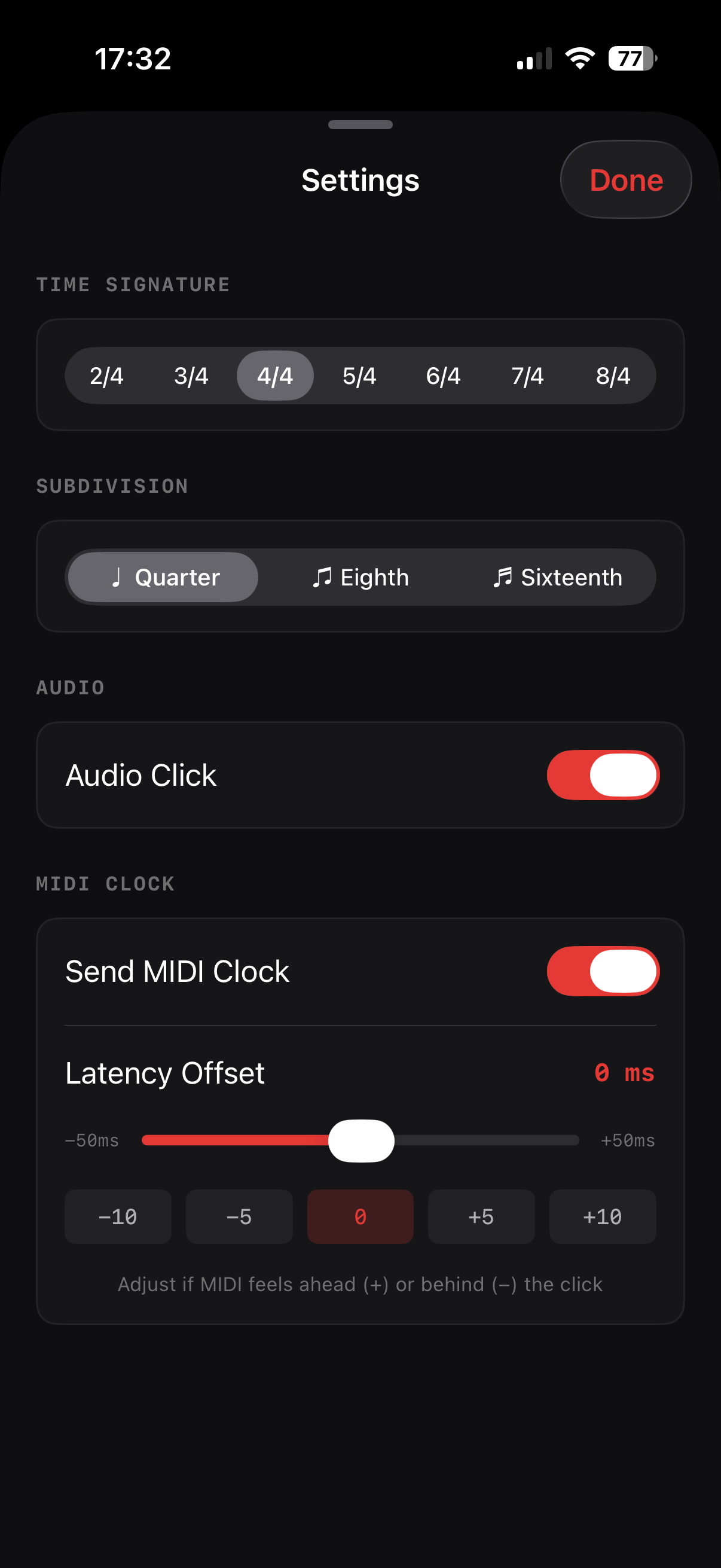Enable Audio Click for the metronome
Image resolution: width=721 pixels, height=1568 pixels.
pos(603,774)
